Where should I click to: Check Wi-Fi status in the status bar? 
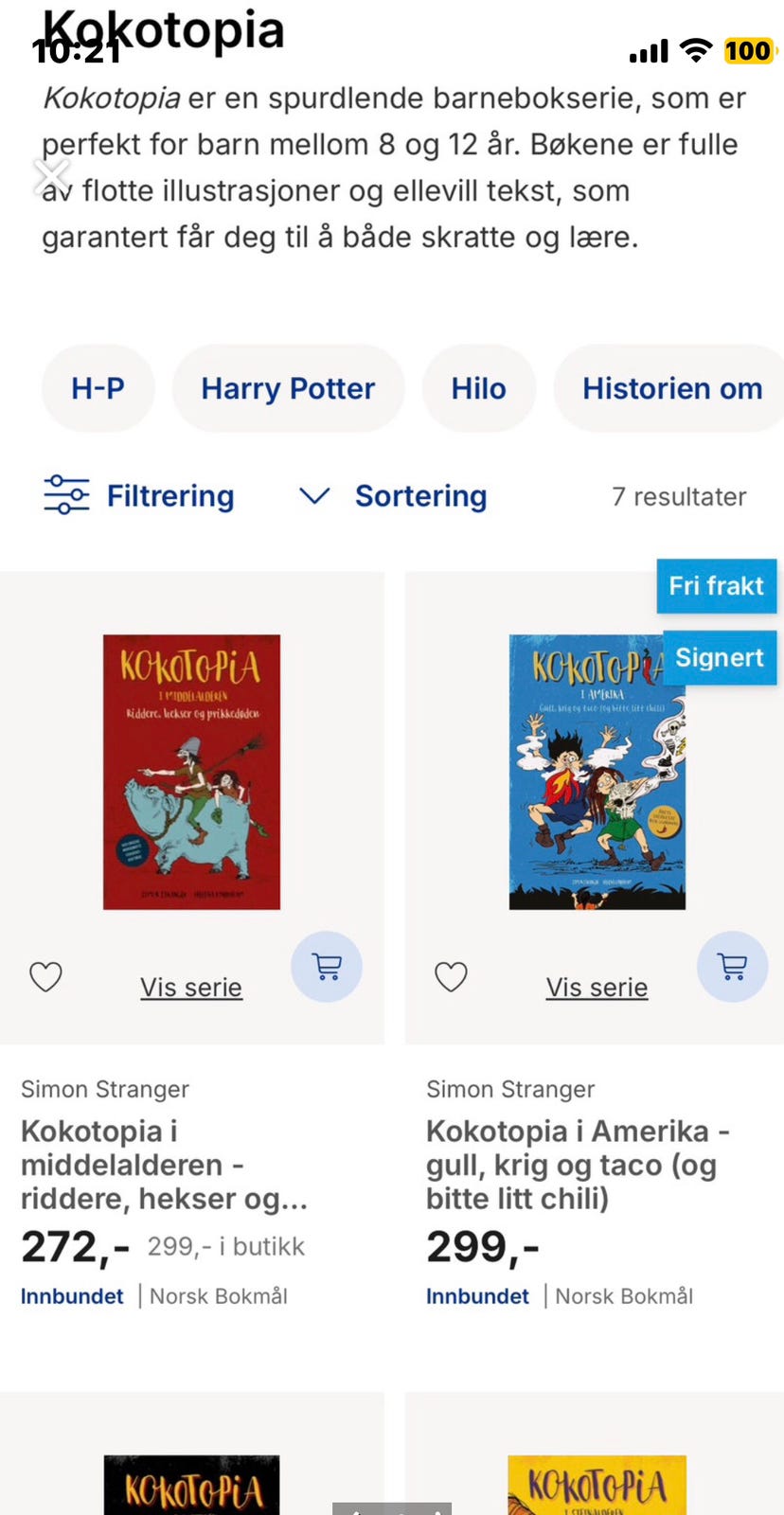click(x=697, y=51)
